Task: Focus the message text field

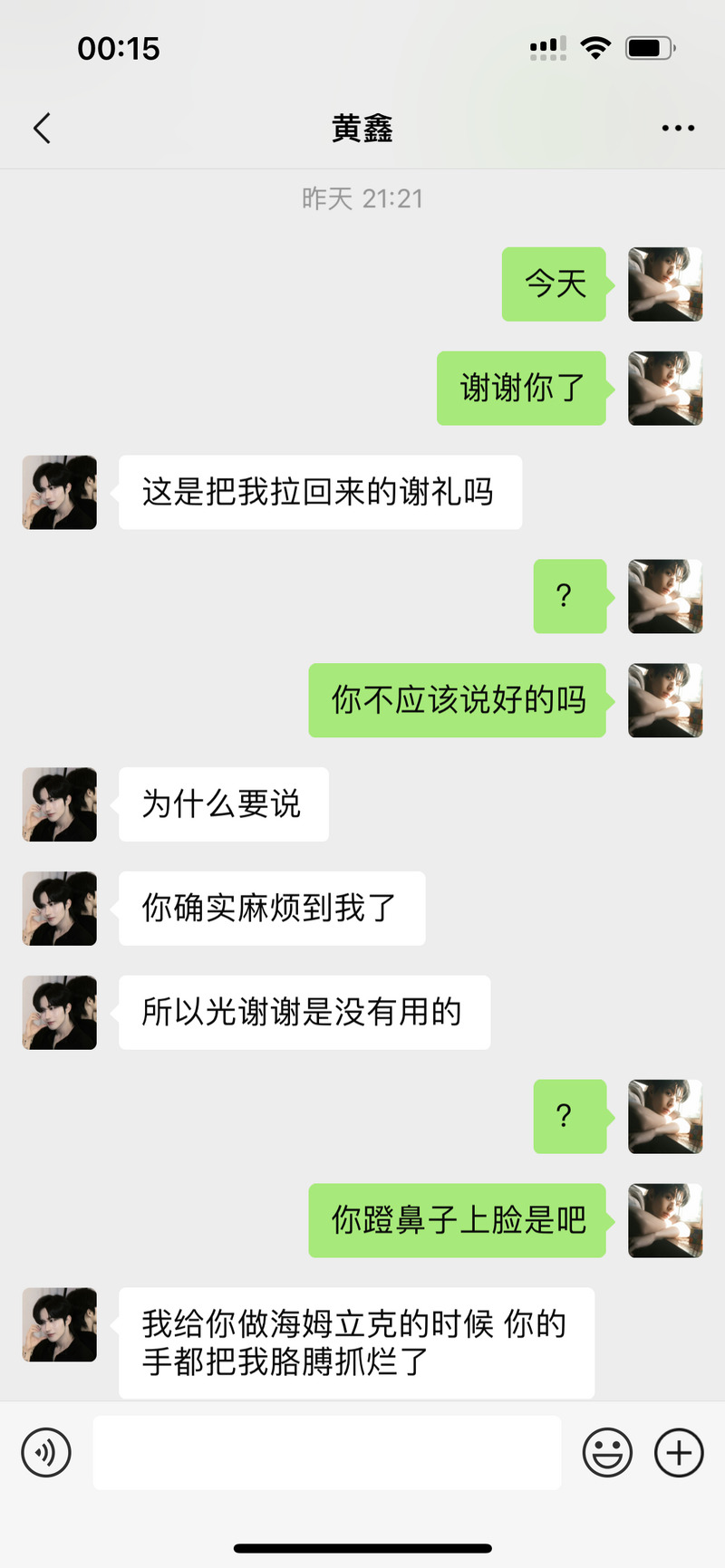Action: coord(326,1452)
